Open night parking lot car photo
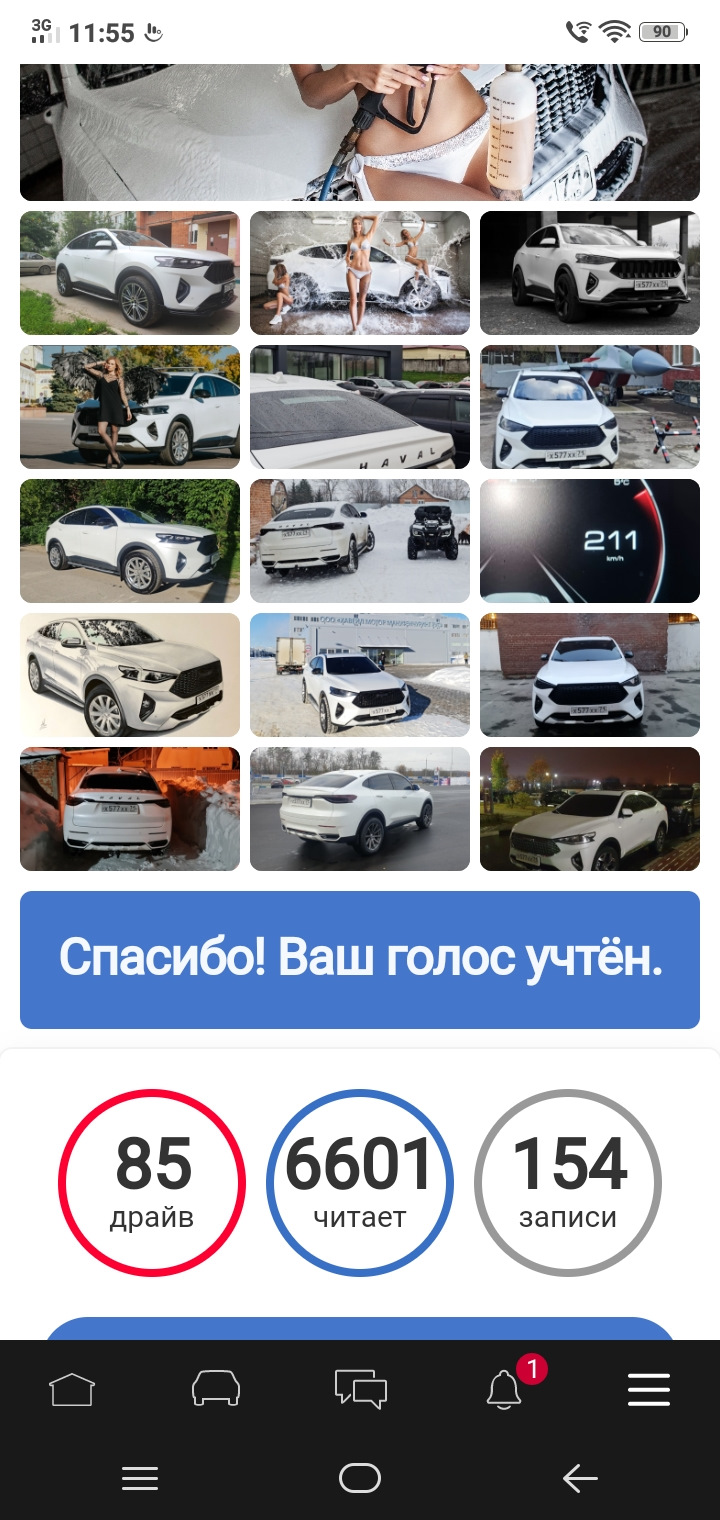 pos(590,809)
